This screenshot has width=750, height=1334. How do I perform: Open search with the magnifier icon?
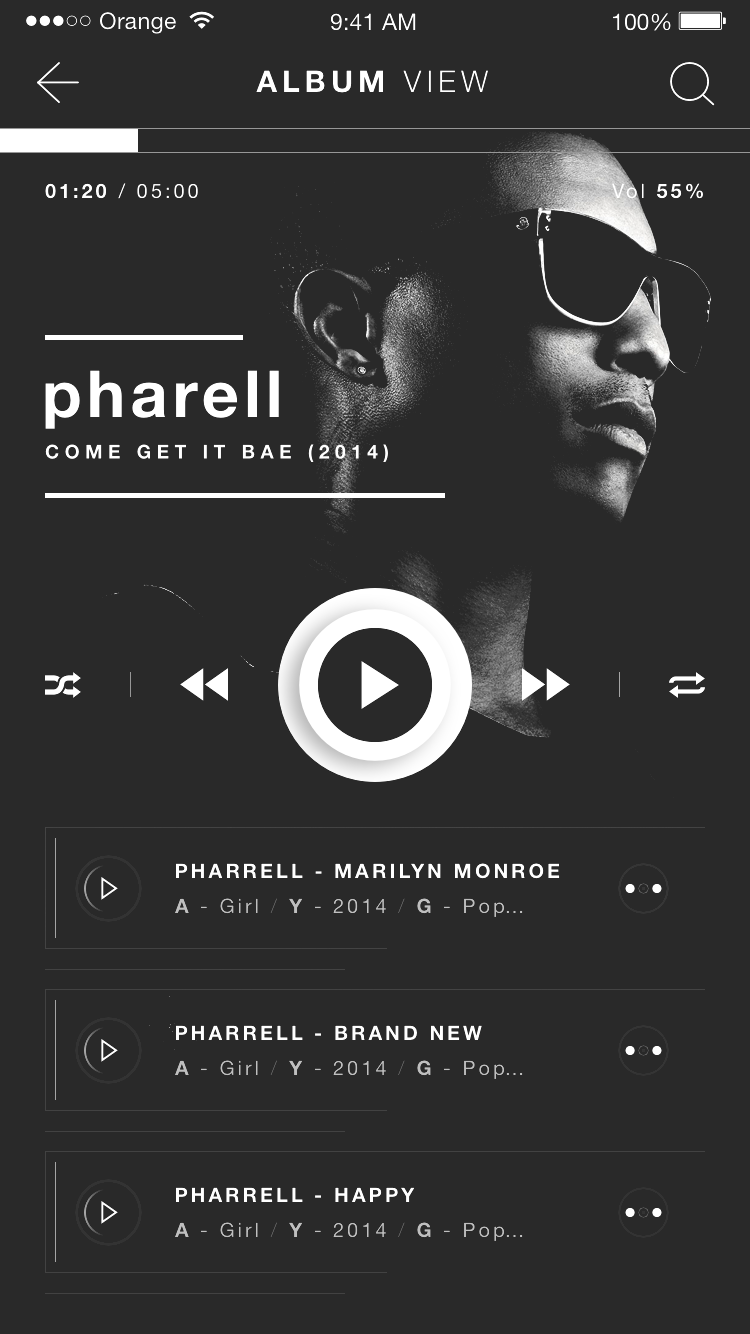click(x=691, y=84)
